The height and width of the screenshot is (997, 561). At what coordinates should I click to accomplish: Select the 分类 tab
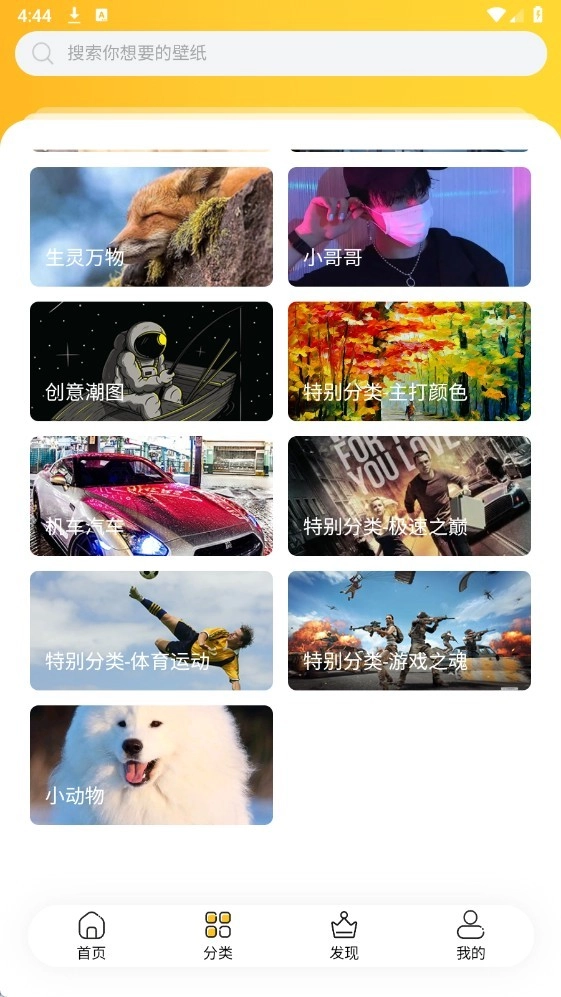(x=218, y=936)
